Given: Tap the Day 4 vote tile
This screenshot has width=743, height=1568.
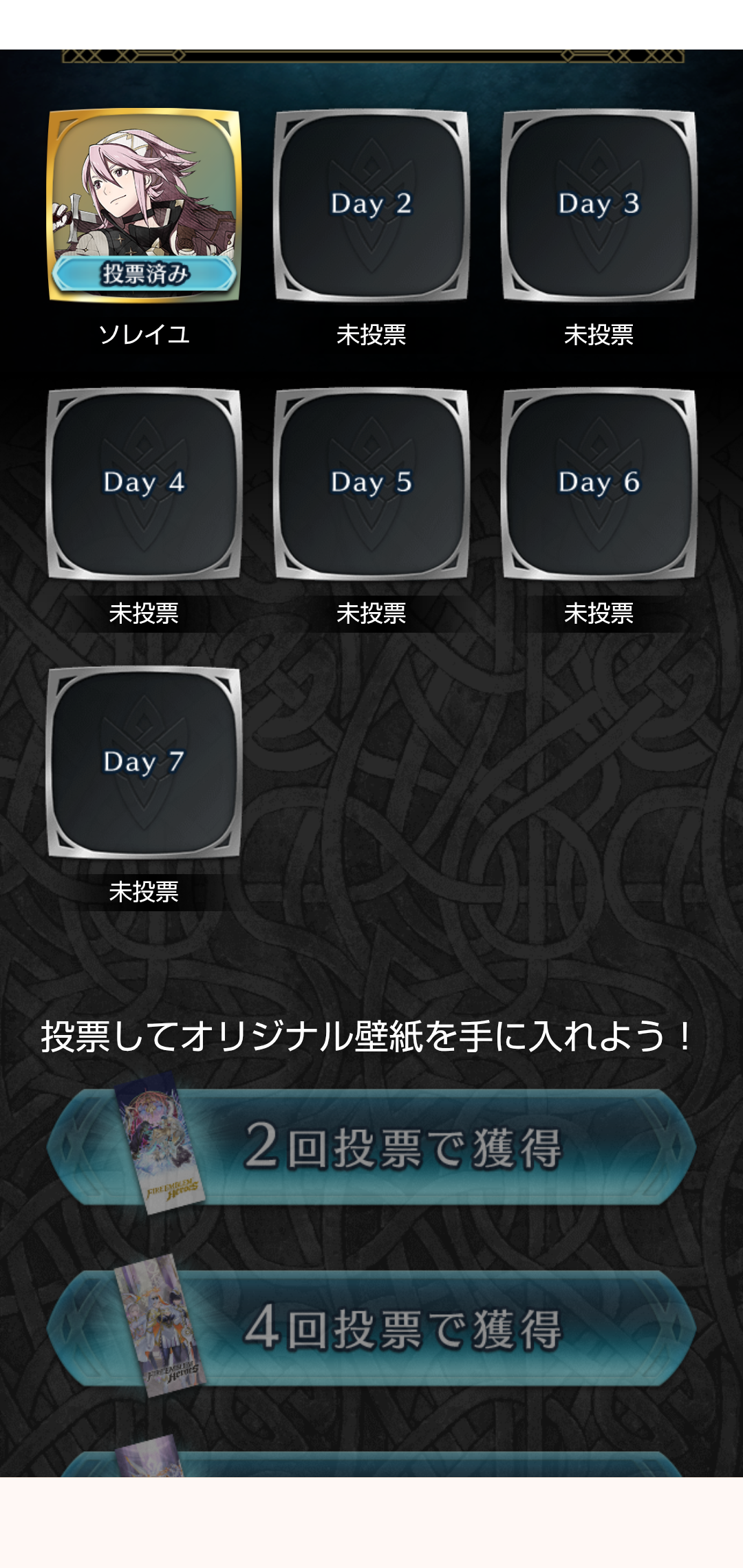Looking at the screenshot, I should (x=144, y=484).
